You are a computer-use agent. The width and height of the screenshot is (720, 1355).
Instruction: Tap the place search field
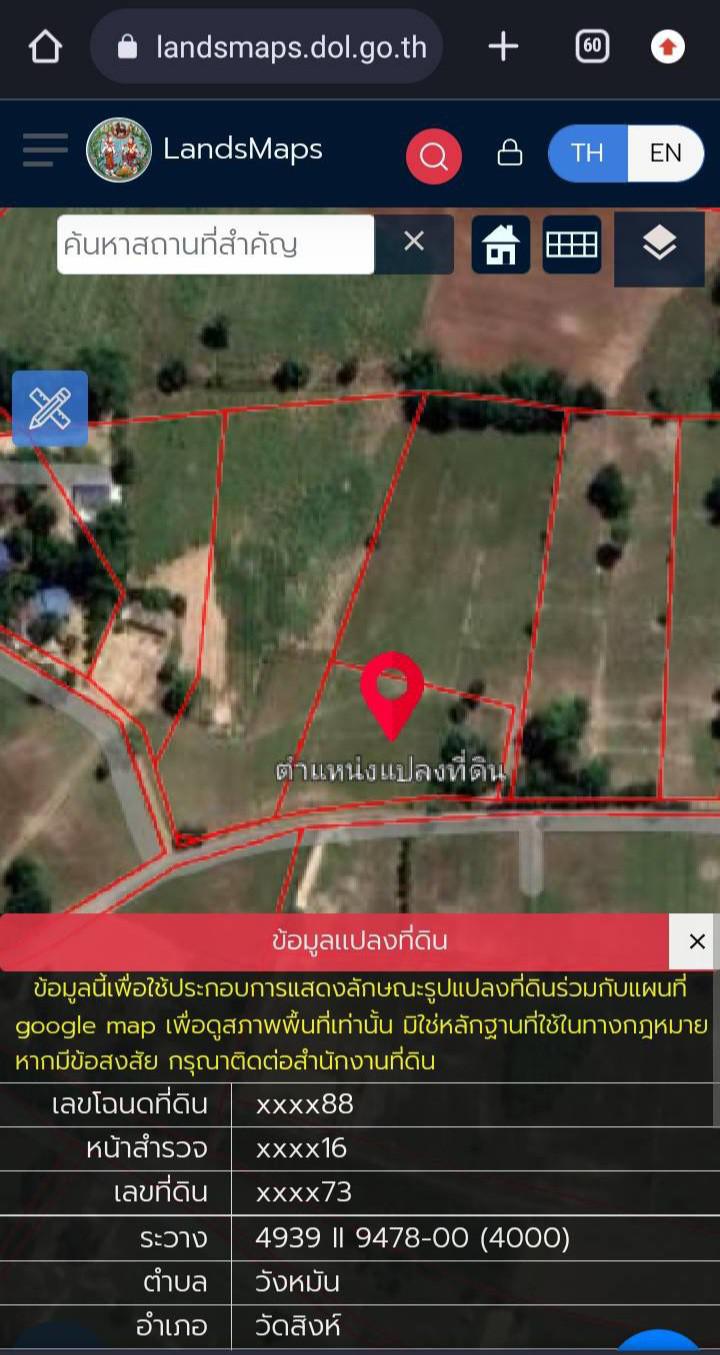click(x=216, y=244)
